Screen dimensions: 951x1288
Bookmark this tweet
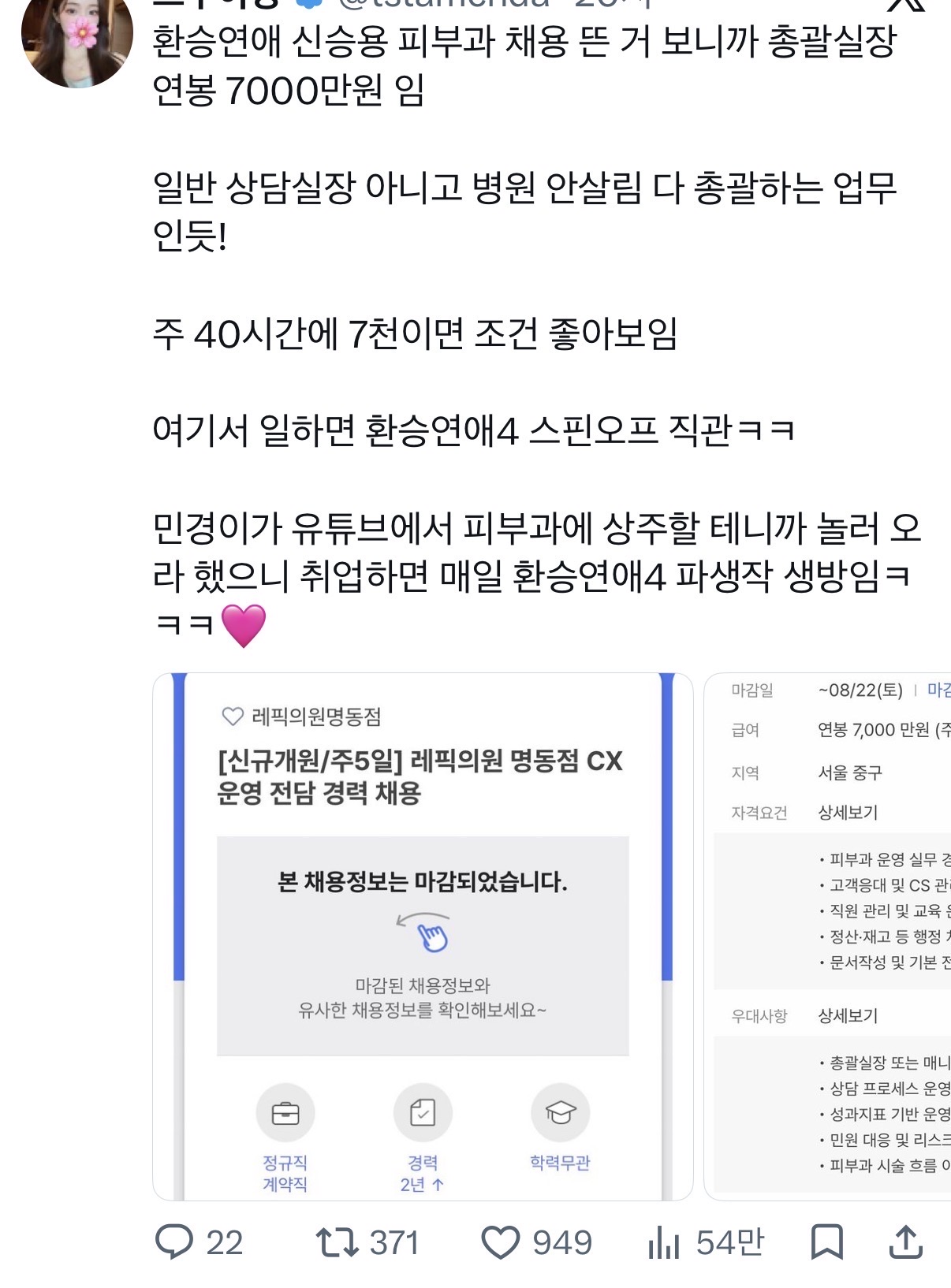click(x=827, y=1243)
